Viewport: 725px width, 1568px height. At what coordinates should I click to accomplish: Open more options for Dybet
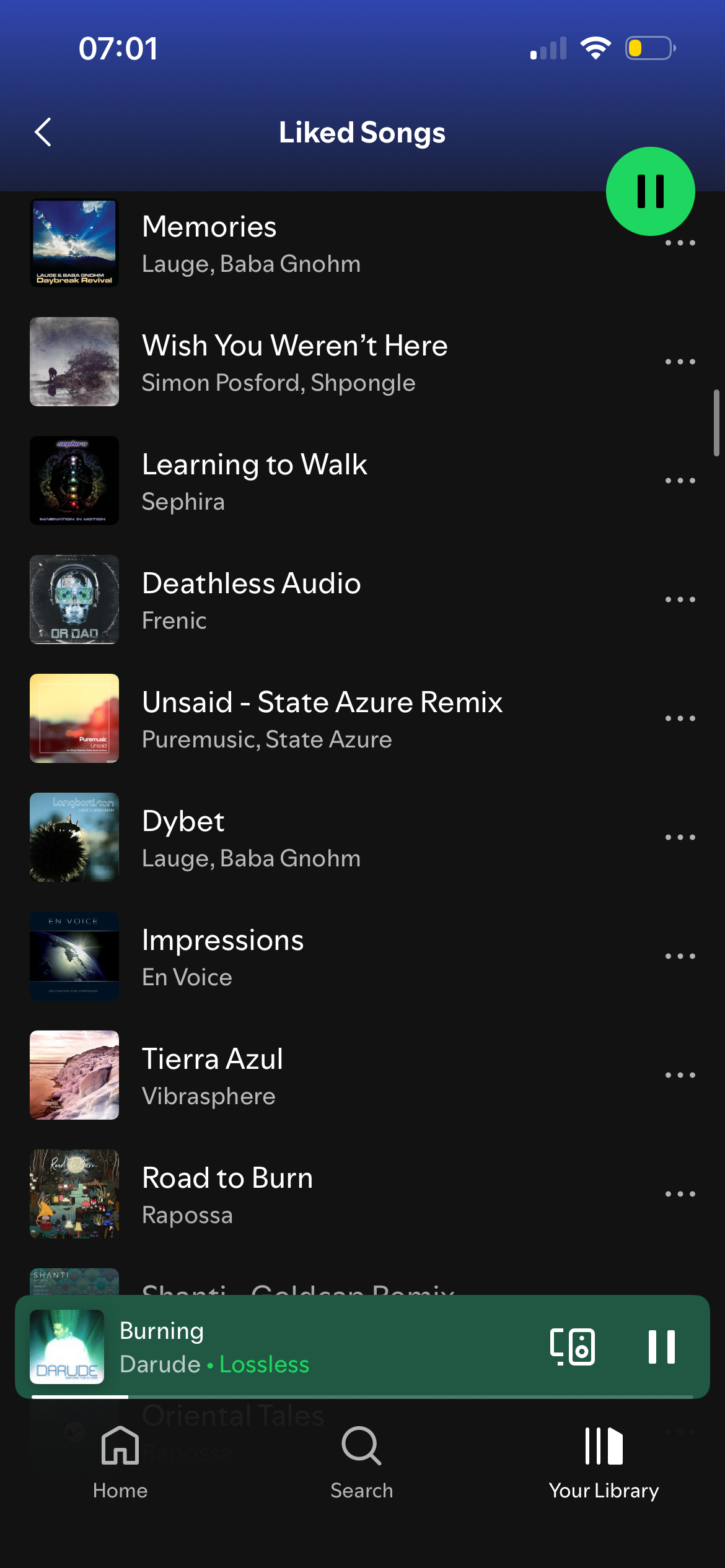680,837
